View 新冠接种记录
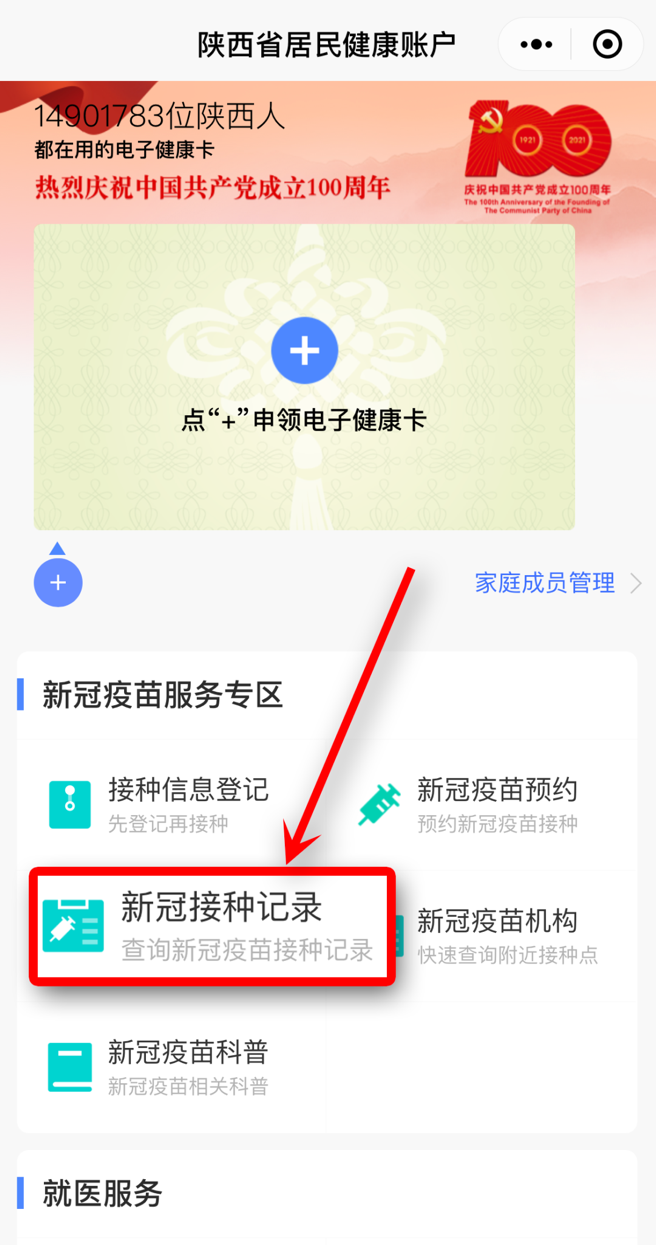This screenshot has width=656, height=1245. coord(212,926)
